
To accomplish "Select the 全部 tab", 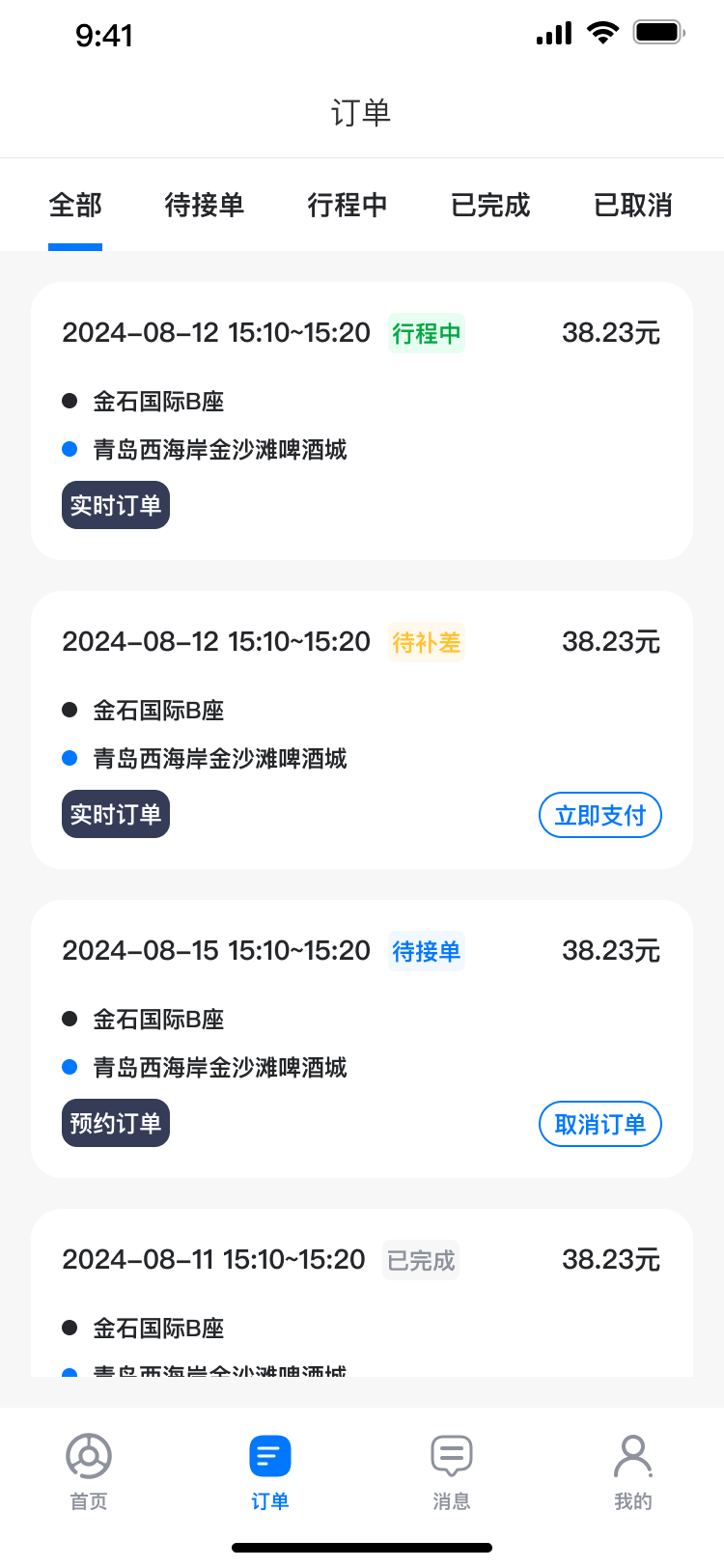I will [x=75, y=205].
